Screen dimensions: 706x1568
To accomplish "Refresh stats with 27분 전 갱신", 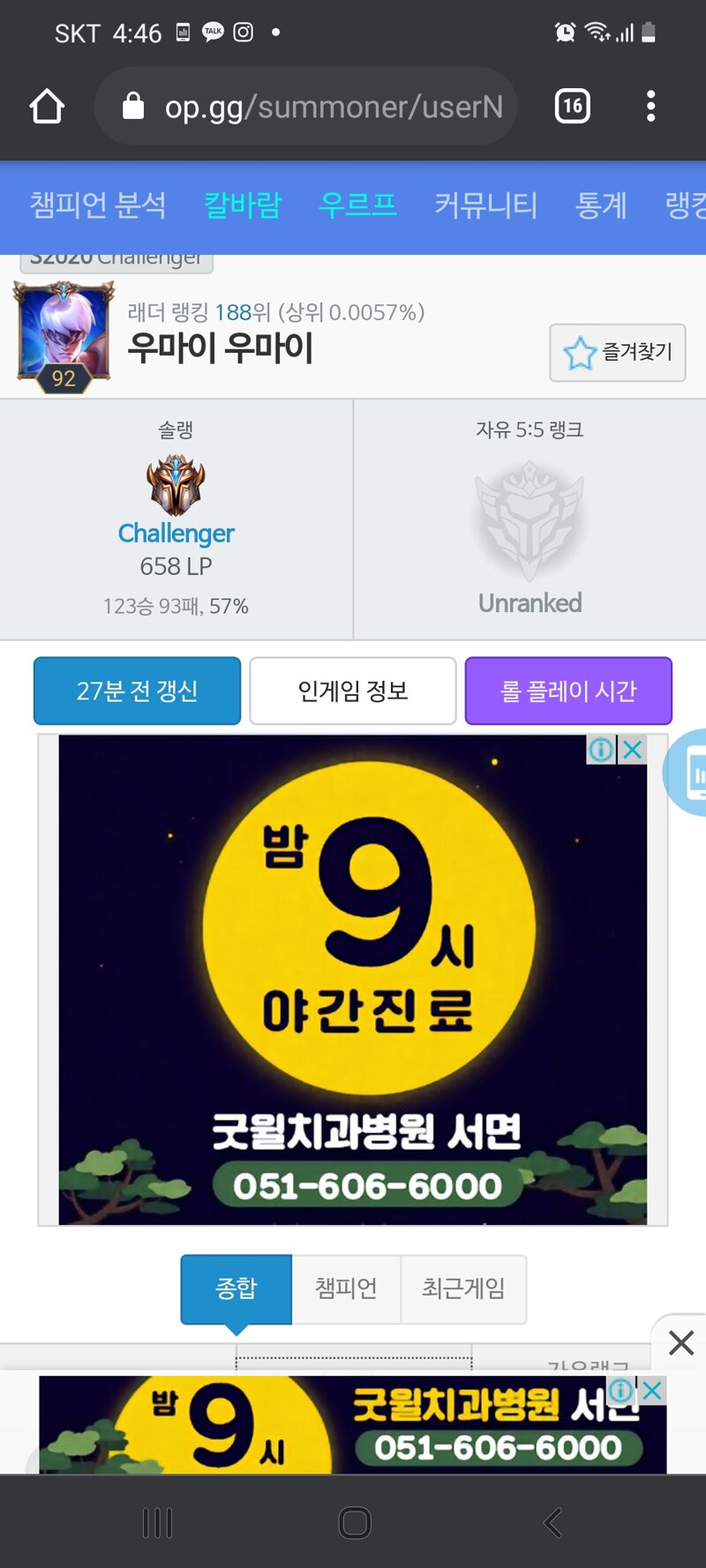I will [x=137, y=691].
